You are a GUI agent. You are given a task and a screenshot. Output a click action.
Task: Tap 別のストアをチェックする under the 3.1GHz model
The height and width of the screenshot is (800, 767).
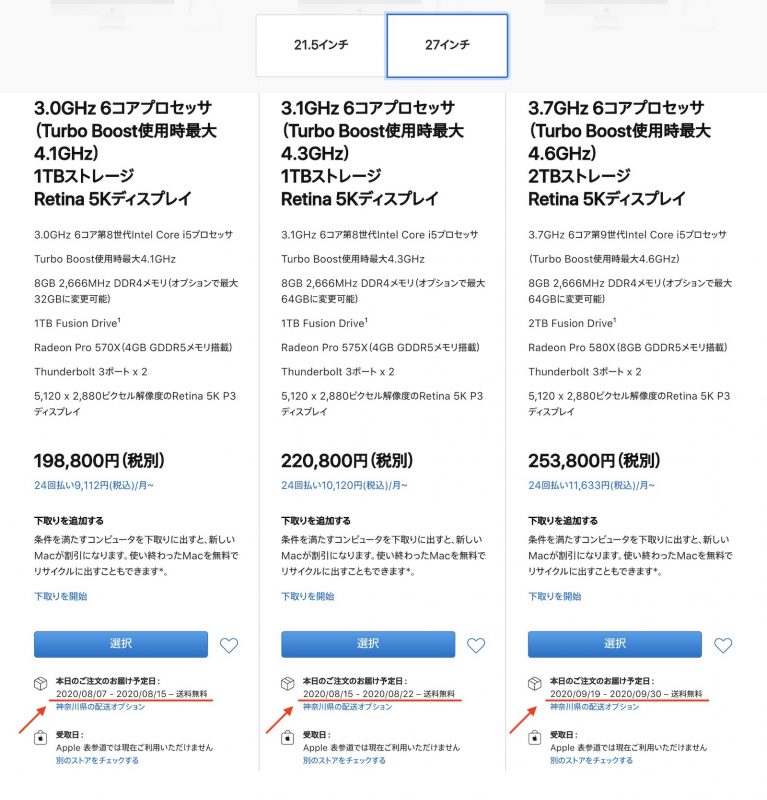pos(344,760)
